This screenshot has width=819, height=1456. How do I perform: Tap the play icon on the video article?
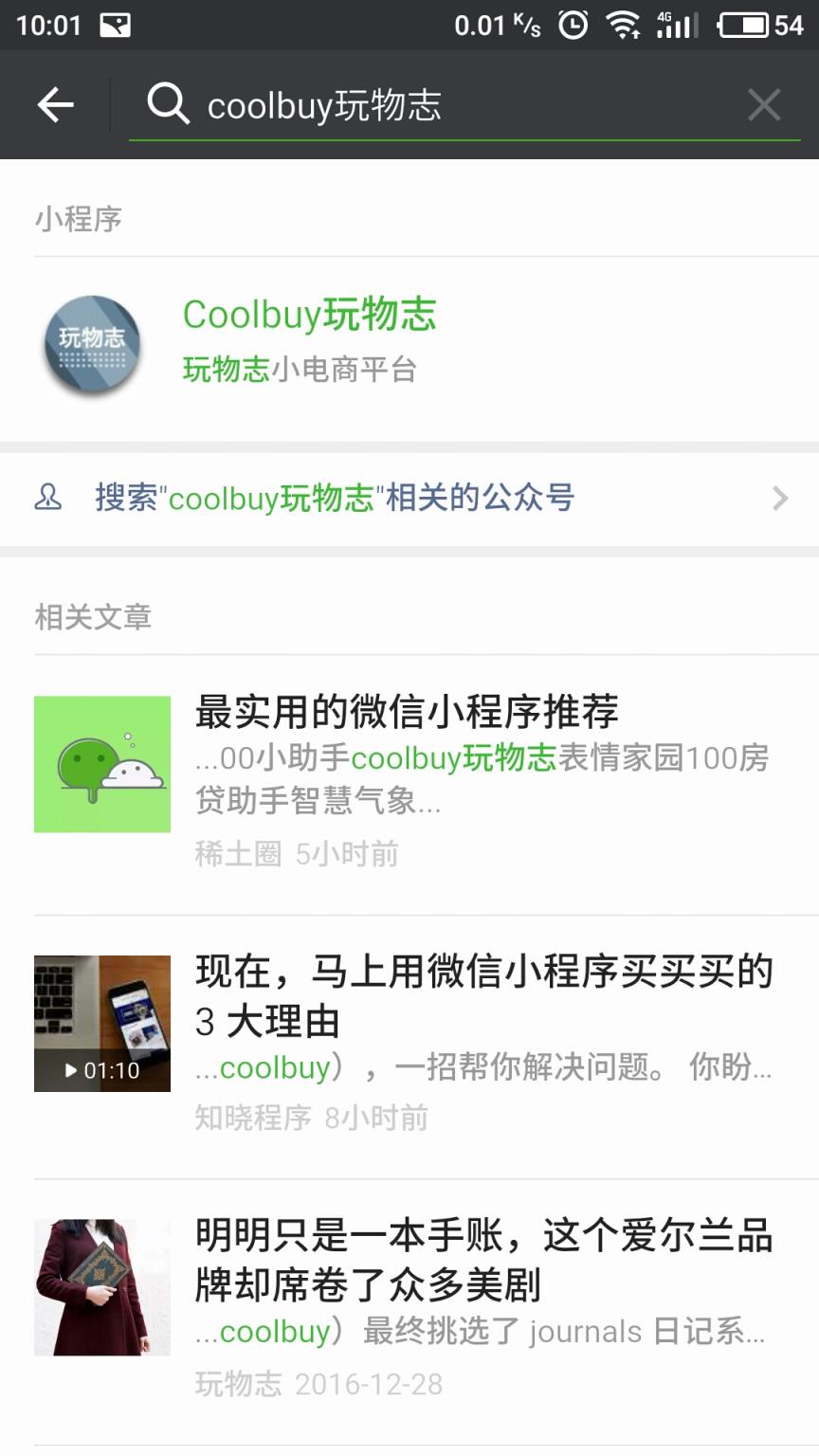(x=70, y=1070)
